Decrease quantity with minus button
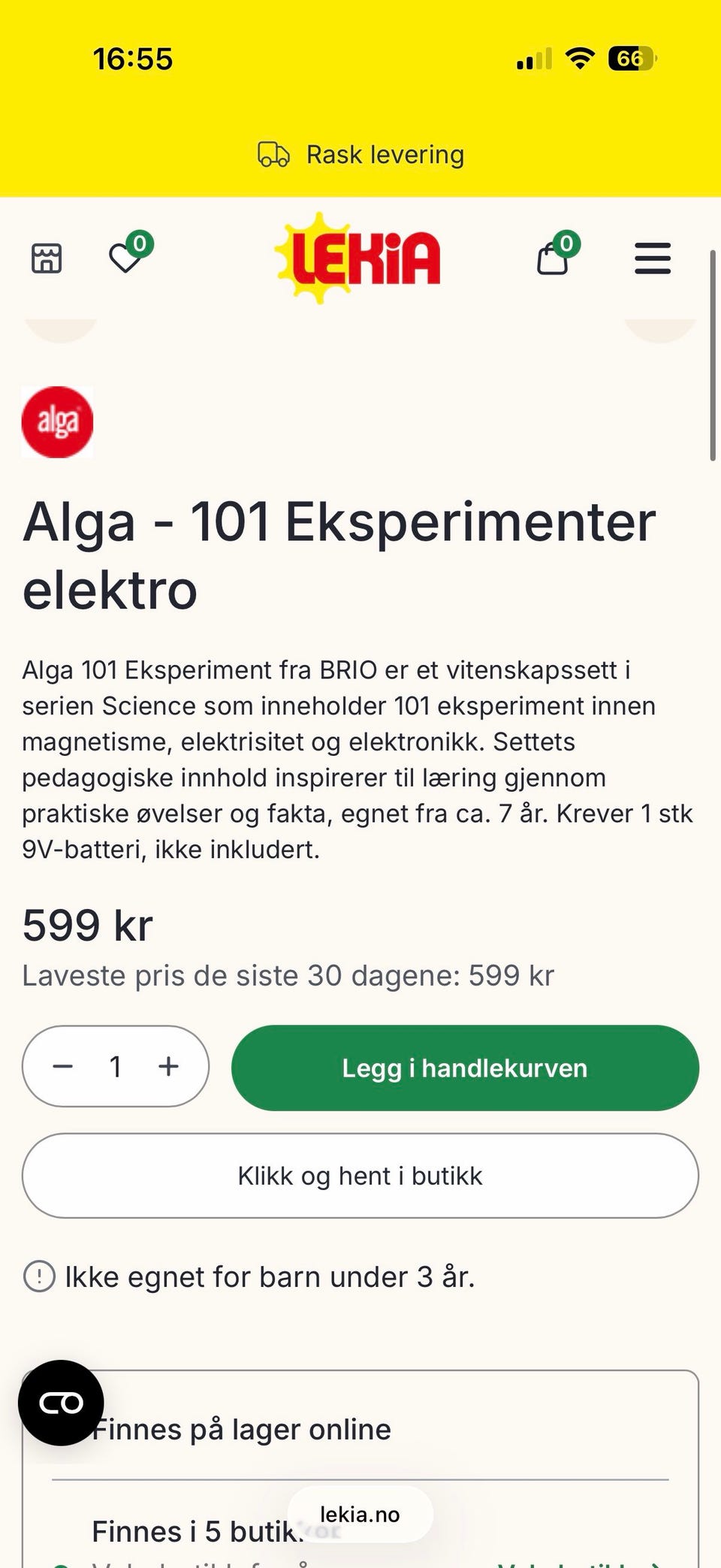Image resolution: width=721 pixels, height=1568 pixels. [63, 1066]
